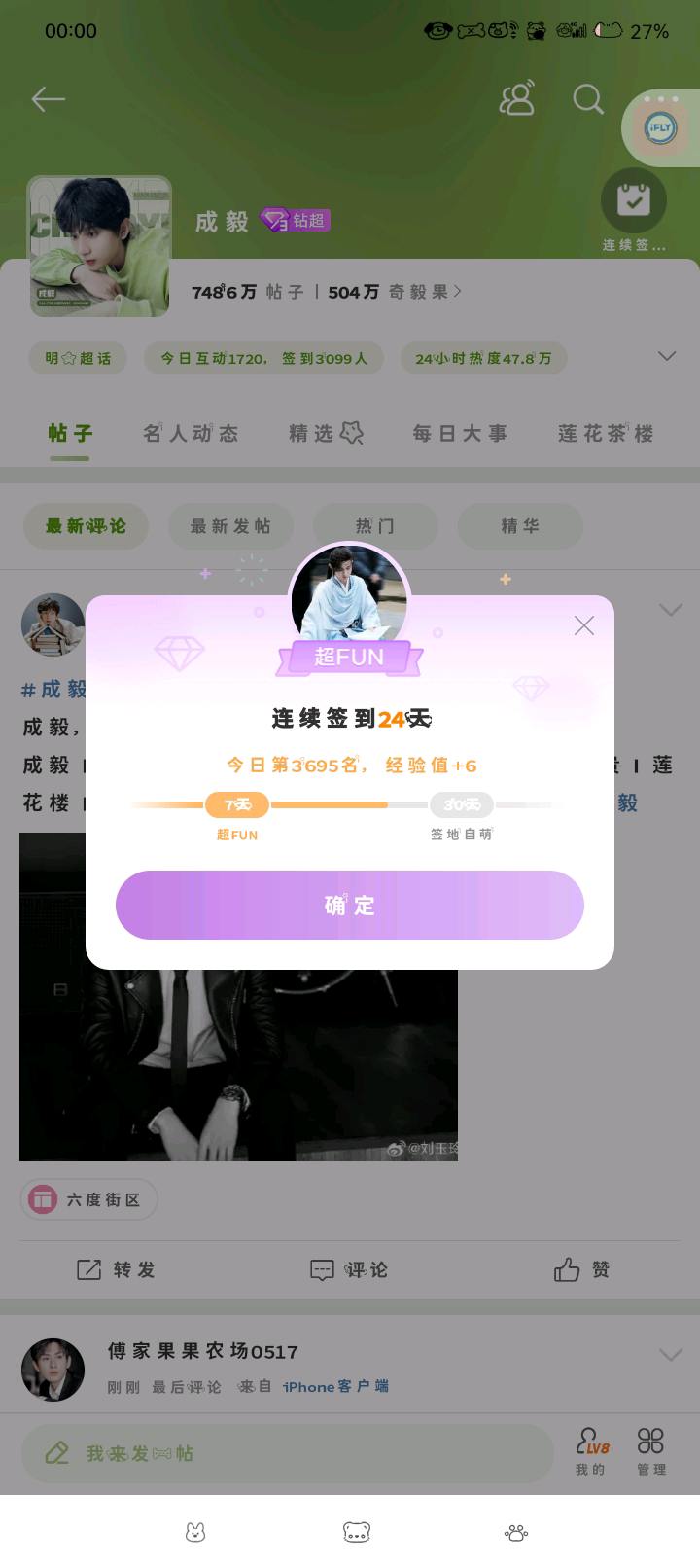The width and height of the screenshot is (700, 1568).
Task: Open the search icon
Action: pos(587,98)
